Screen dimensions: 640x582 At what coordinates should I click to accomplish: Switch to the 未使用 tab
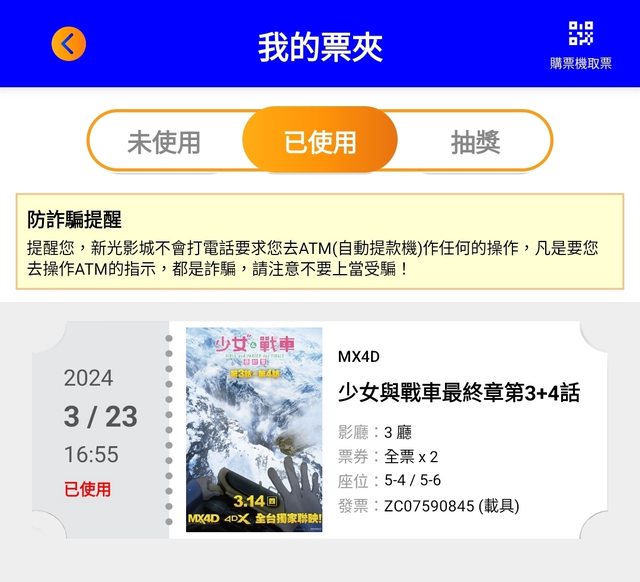click(x=164, y=142)
